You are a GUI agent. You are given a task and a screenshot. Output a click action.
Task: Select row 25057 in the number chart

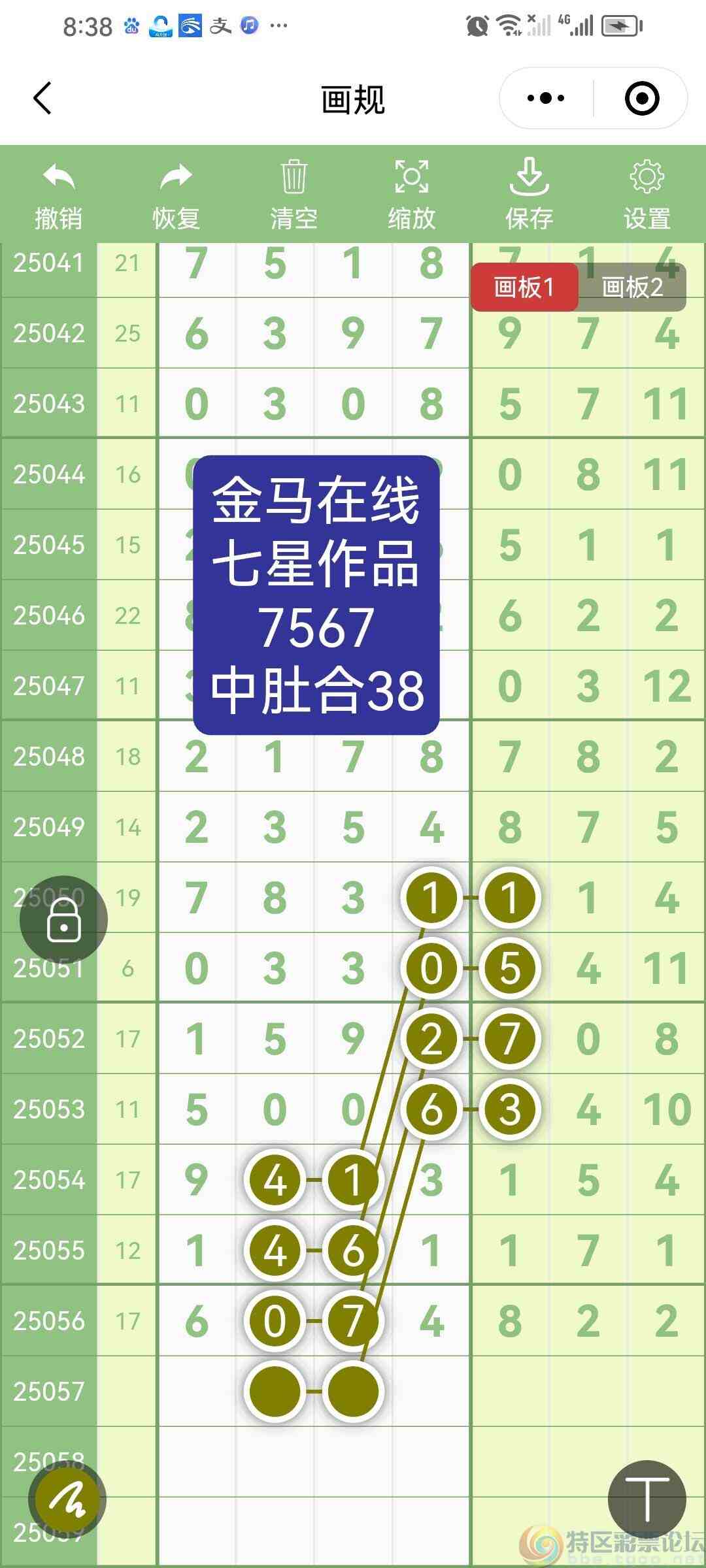tap(49, 1392)
